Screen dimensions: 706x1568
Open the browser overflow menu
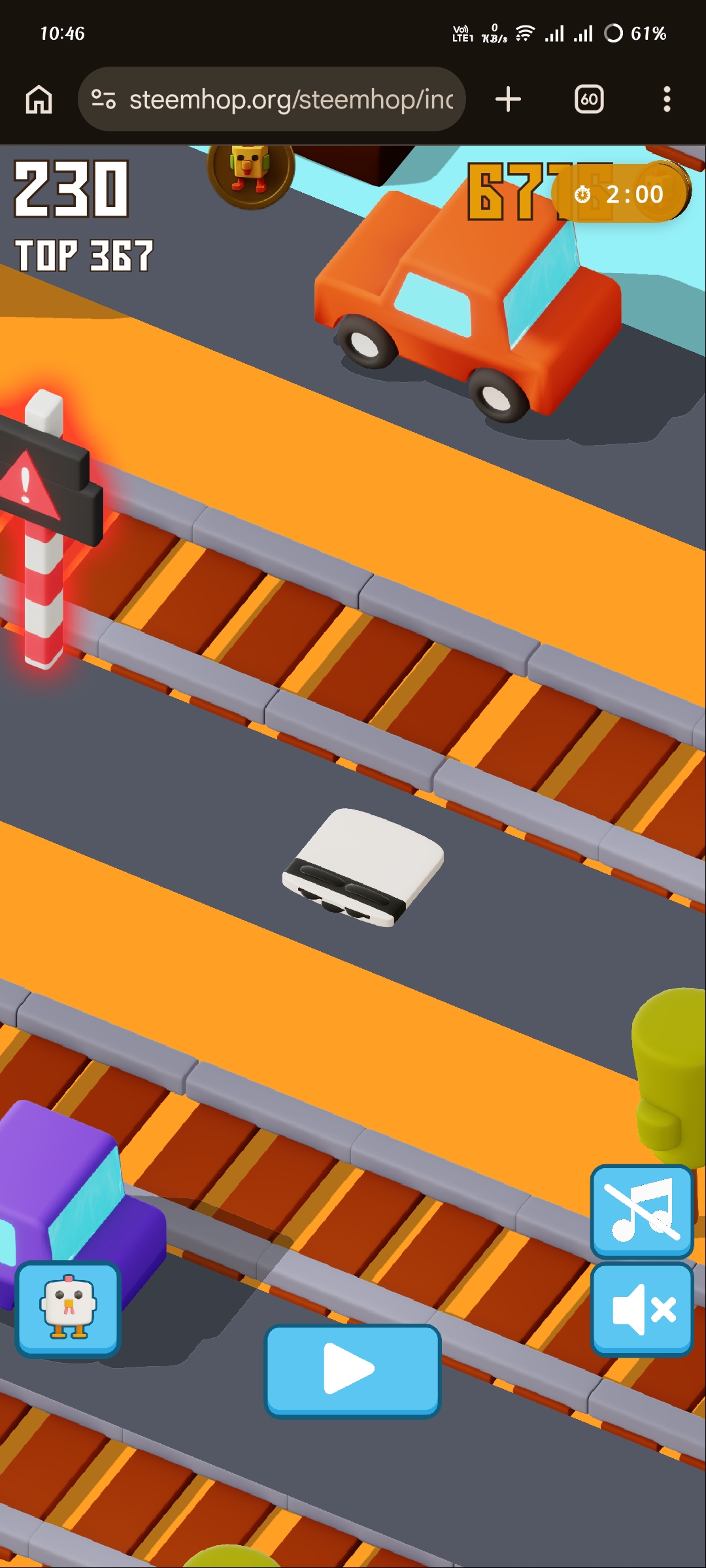pyautogui.click(x=667, y=99)
